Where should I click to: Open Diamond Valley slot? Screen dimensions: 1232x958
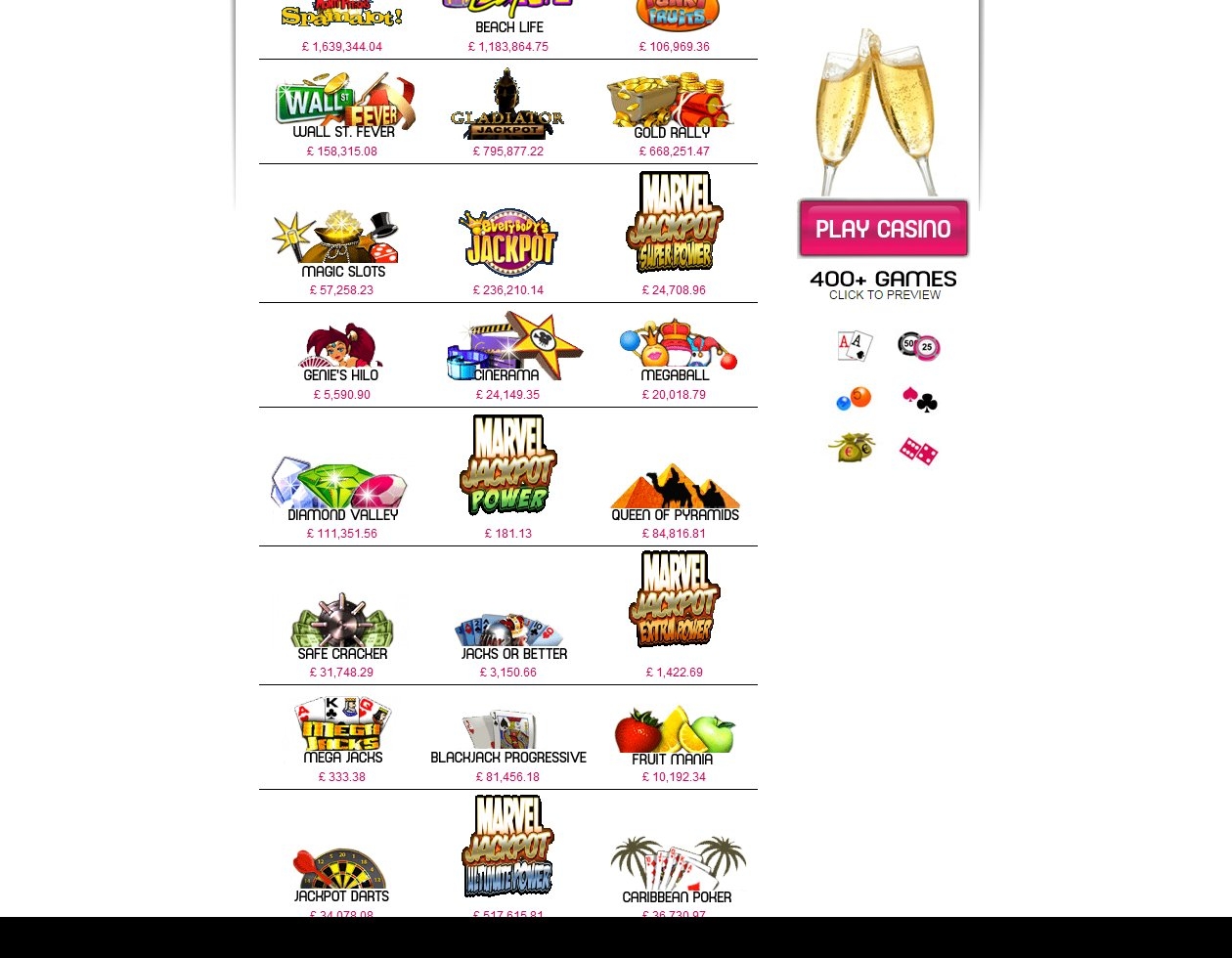pos(342,489)
